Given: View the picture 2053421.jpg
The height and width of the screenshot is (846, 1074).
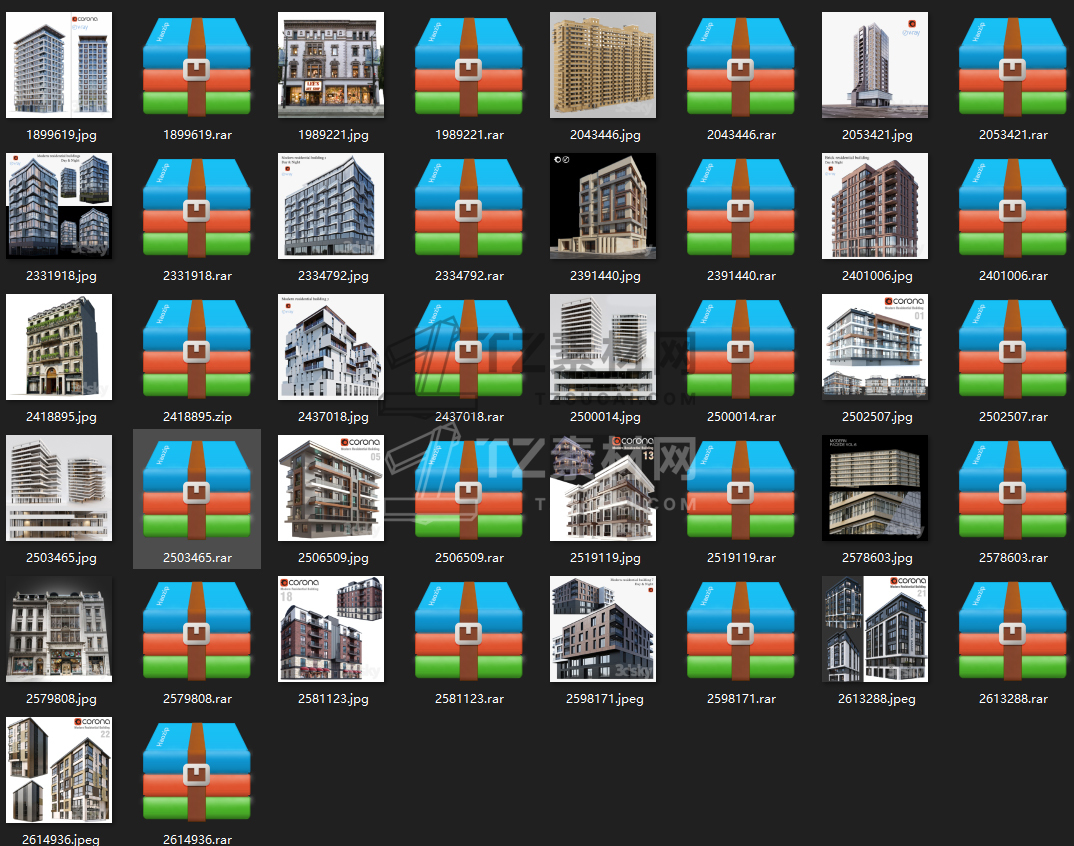Looking at the screenshot, I should (x=875, y=65).
